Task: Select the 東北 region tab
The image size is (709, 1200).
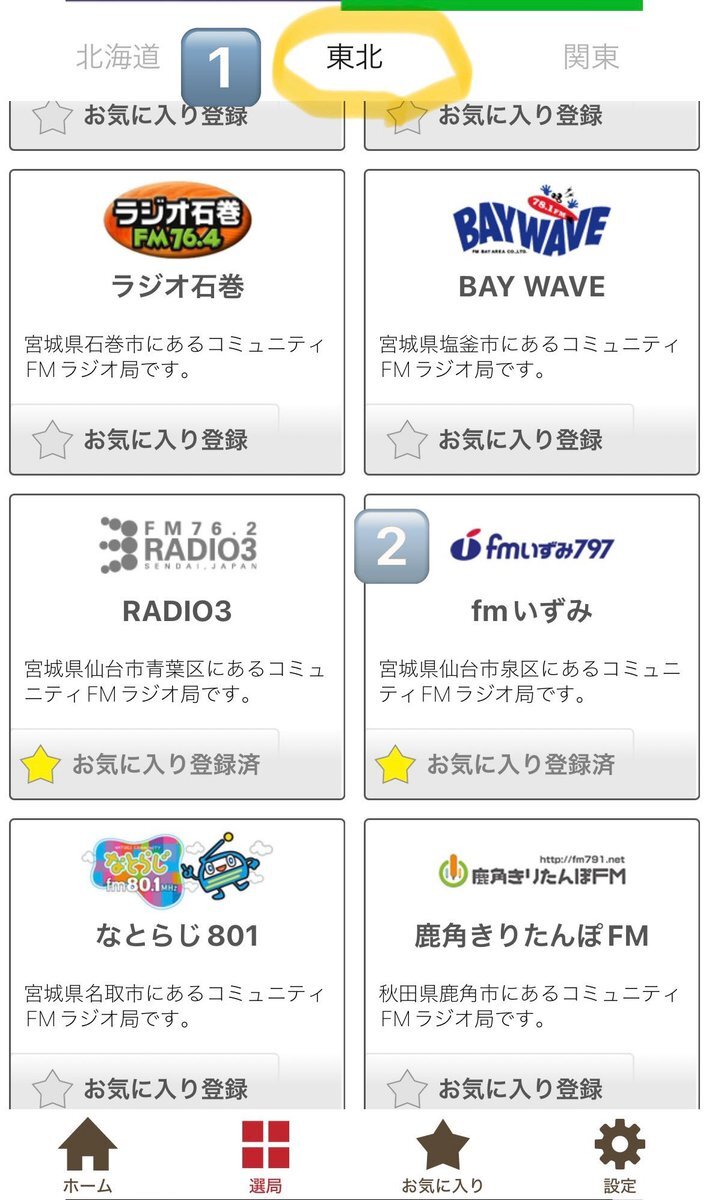Action: (355, 58)
